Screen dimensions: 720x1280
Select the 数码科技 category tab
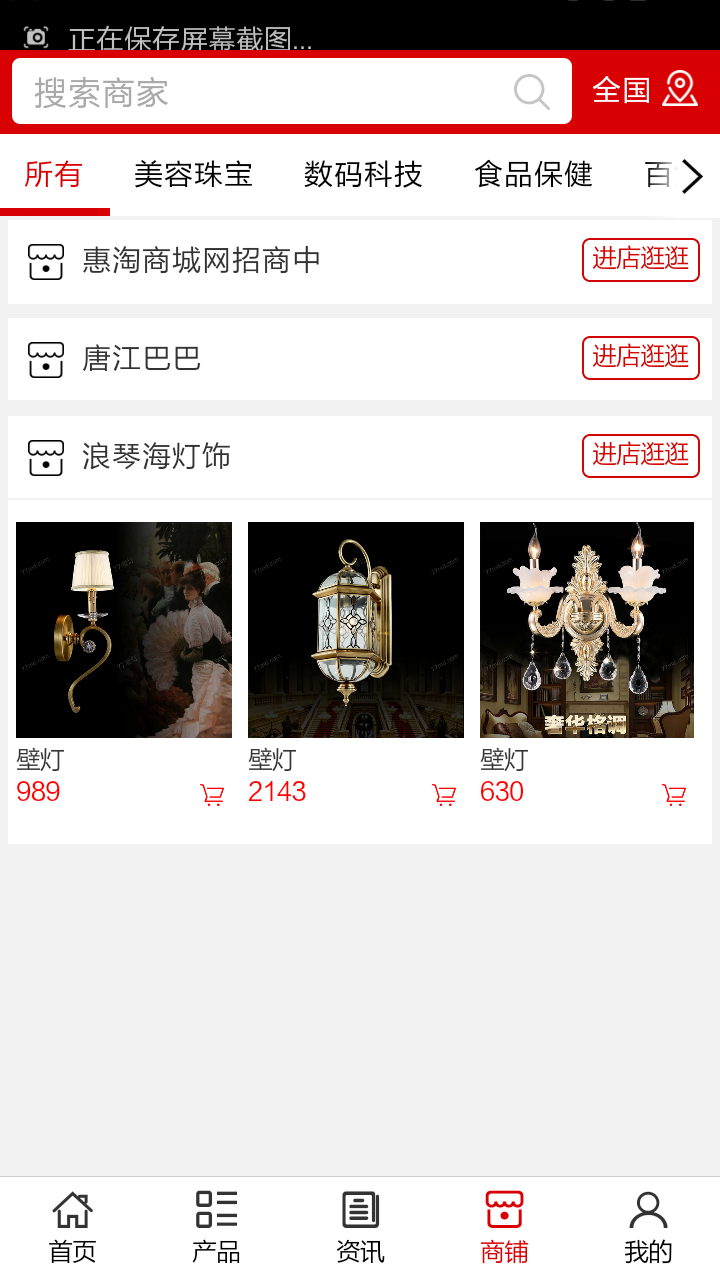pyautogui.click(x=363, y=175)
